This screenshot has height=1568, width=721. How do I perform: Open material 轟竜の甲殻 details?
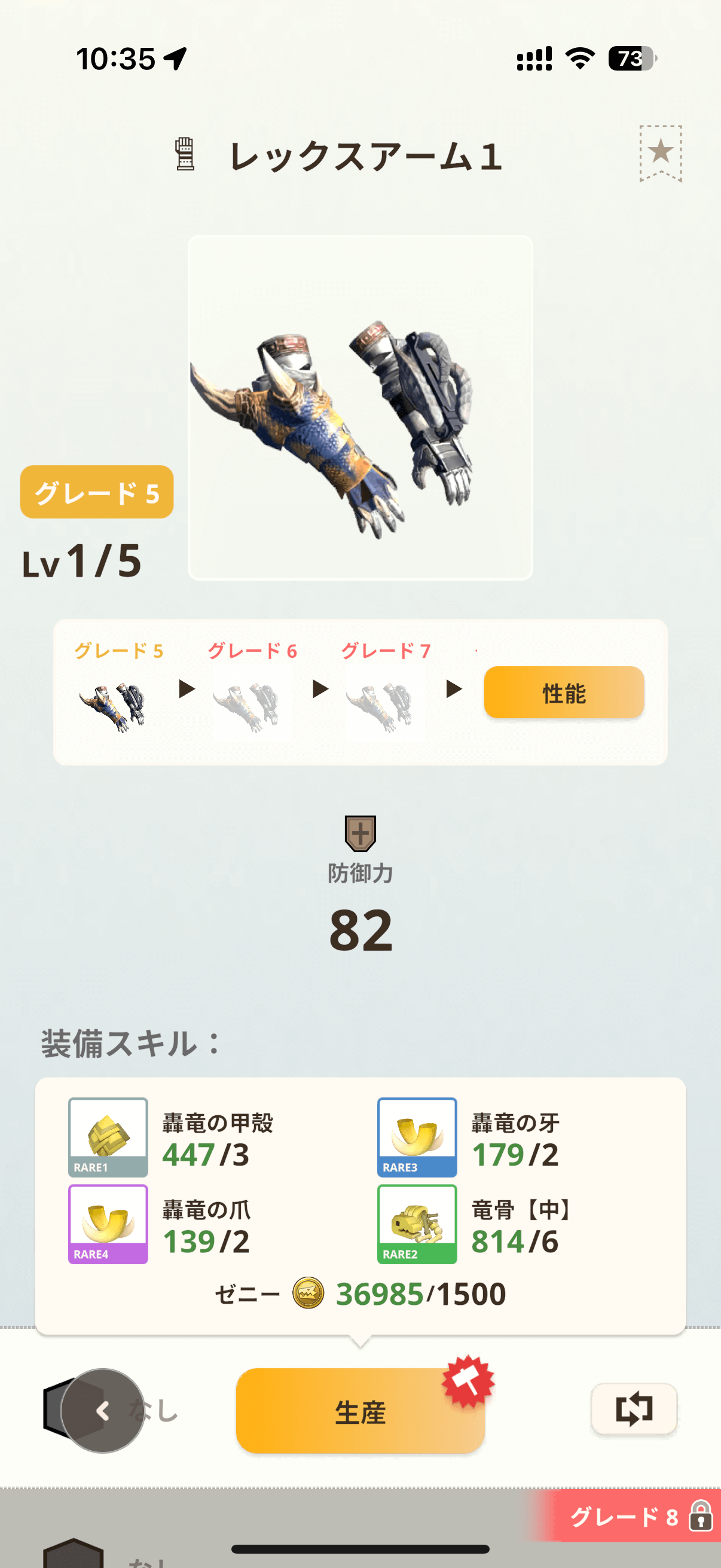[108, 1136]
